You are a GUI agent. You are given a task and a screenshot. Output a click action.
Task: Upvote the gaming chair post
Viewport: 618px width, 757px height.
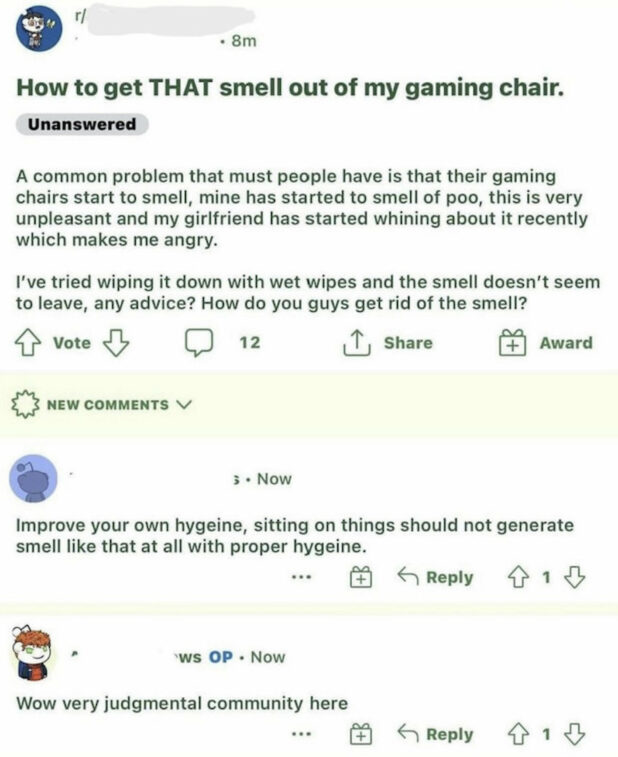click(29, 343)
